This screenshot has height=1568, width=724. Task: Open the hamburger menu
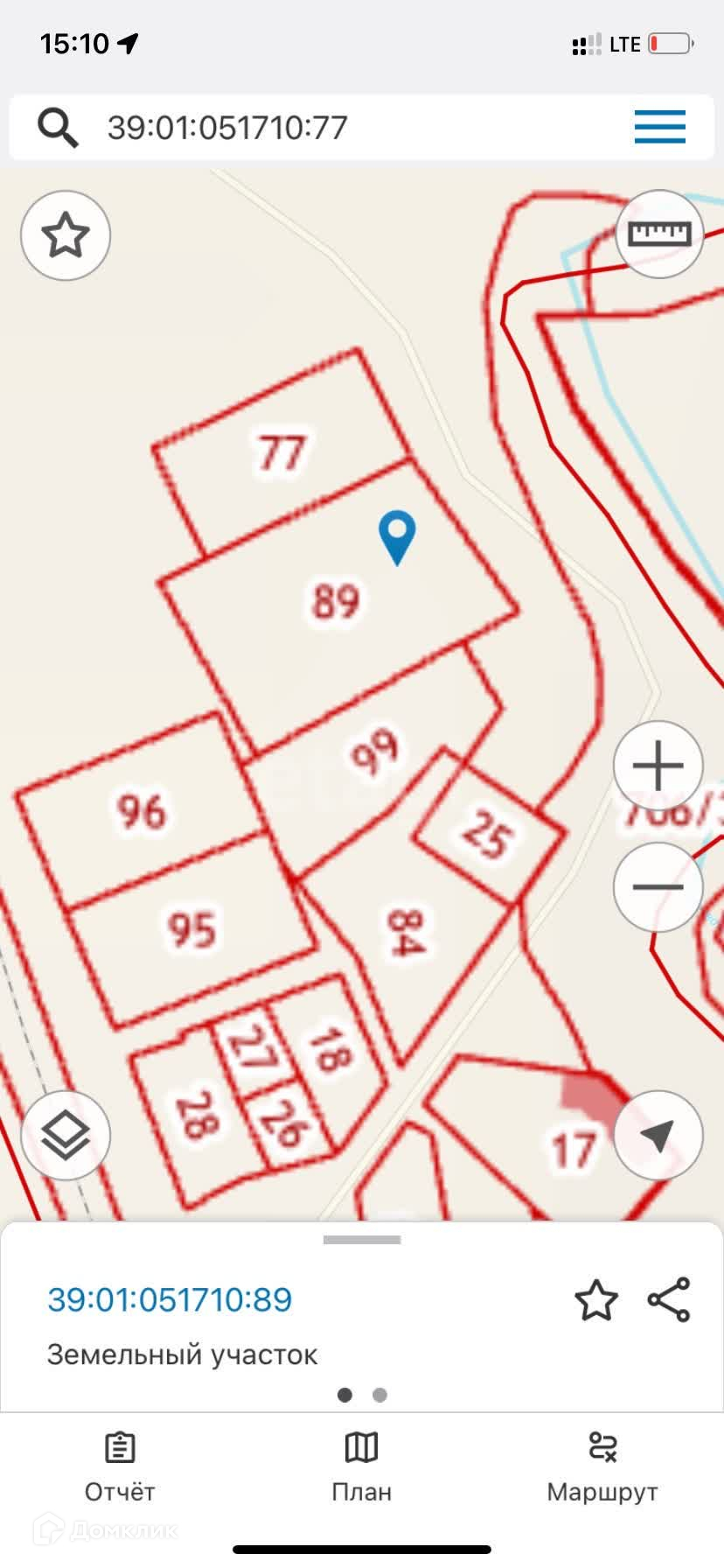(659, 128)
